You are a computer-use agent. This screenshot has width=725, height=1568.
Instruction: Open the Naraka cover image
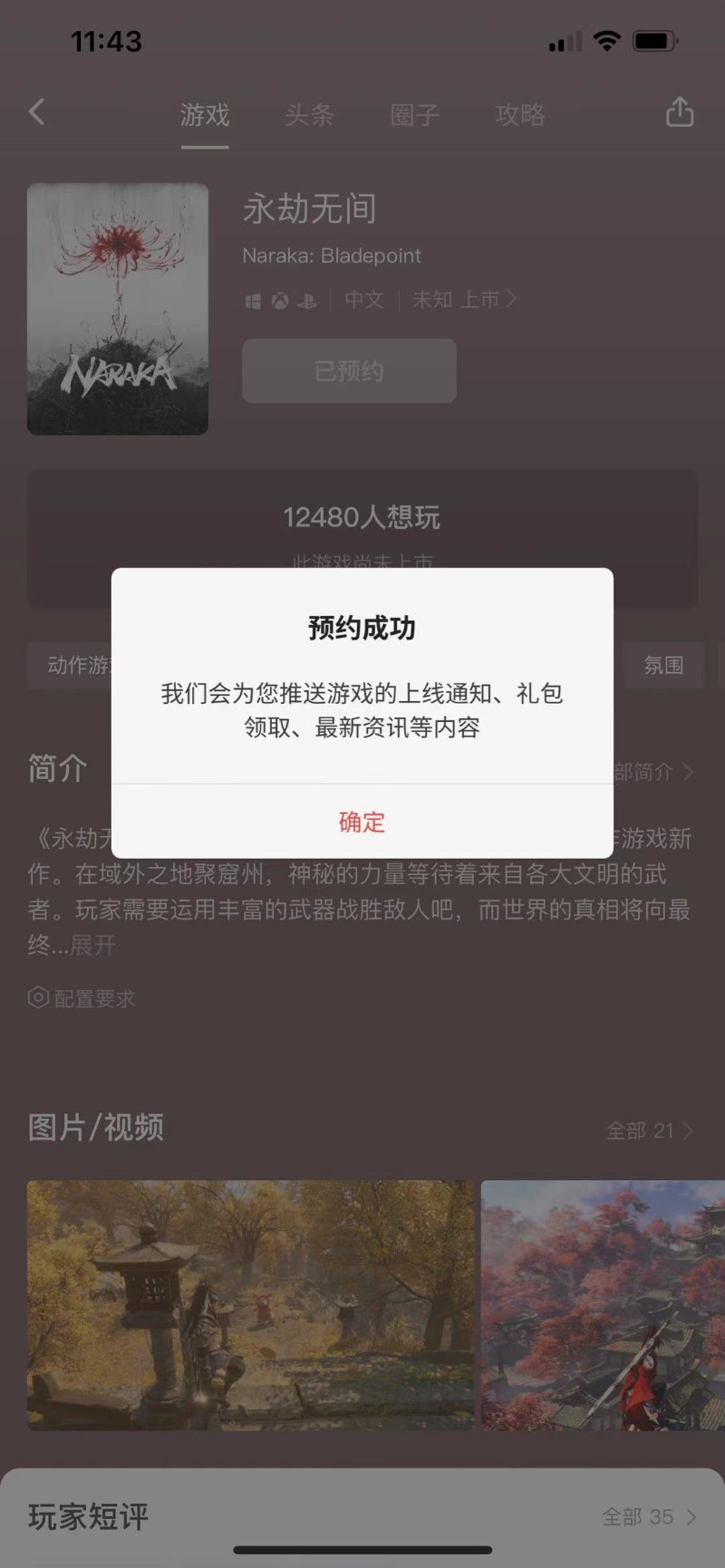118,309
